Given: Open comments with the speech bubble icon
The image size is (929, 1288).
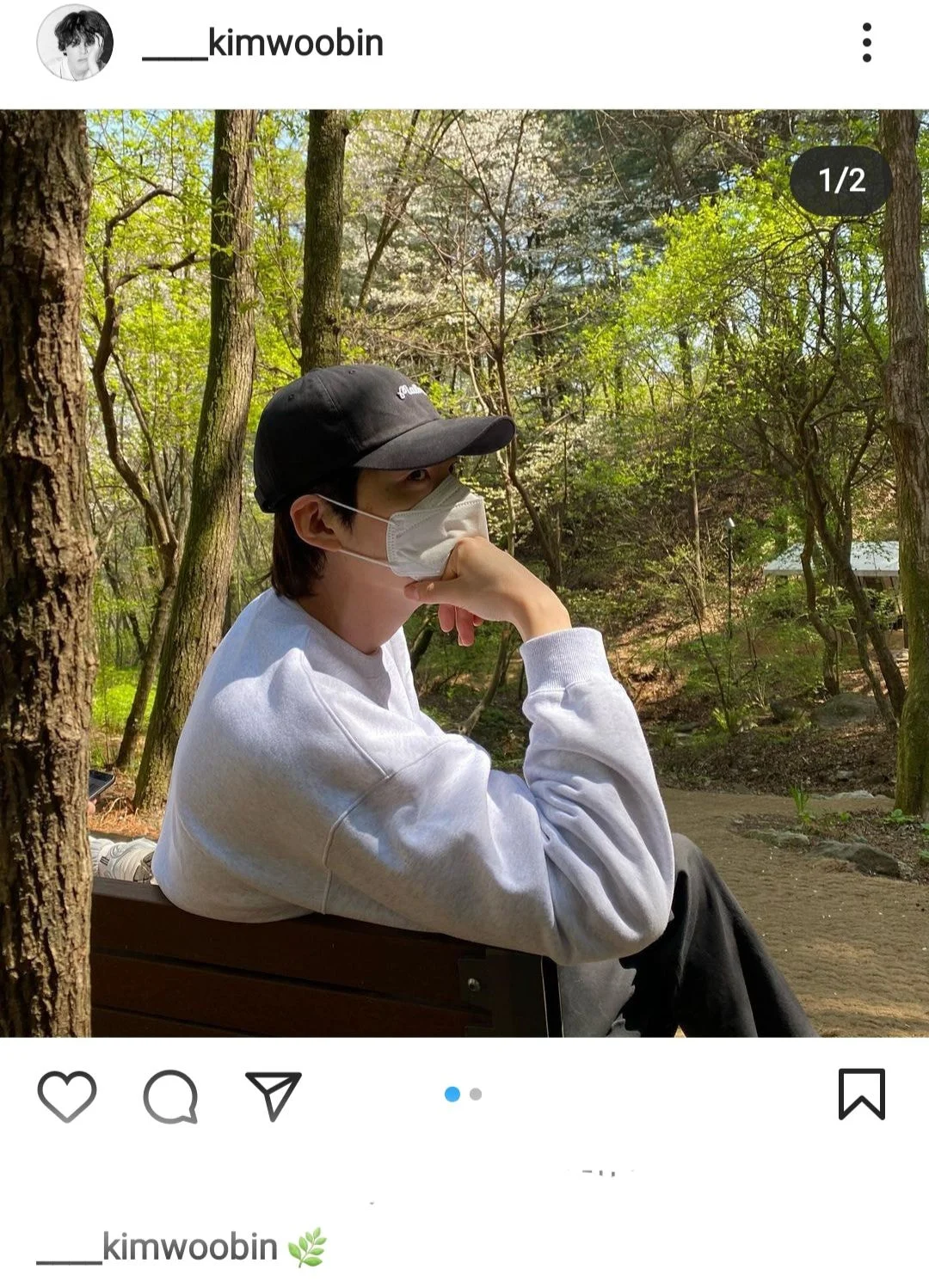Looking at the screenshot, I should pyautogui.click(x=170, y=1096).
